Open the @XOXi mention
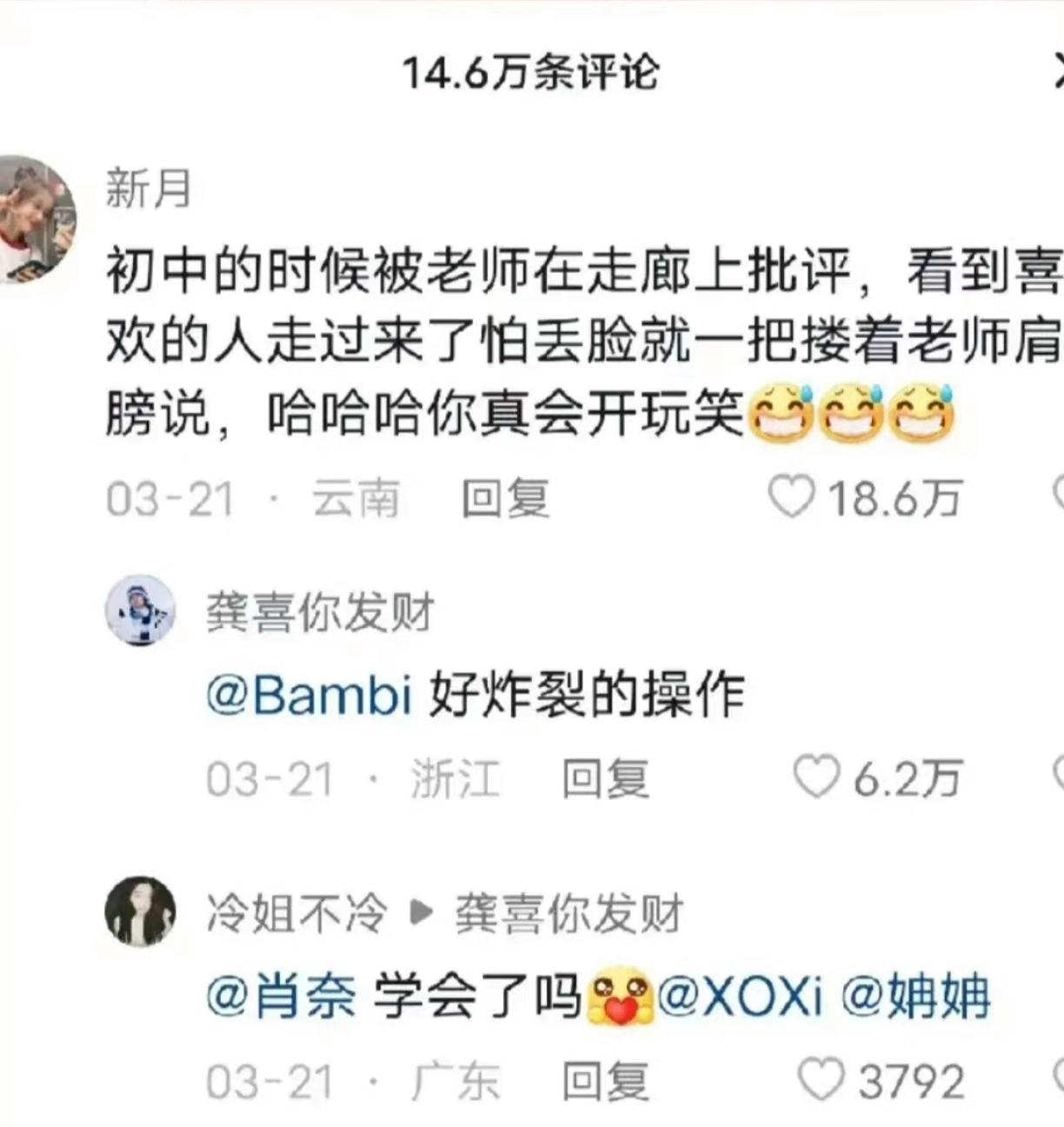Screen dimensions: 1064x1127 (x=740, y=997)
